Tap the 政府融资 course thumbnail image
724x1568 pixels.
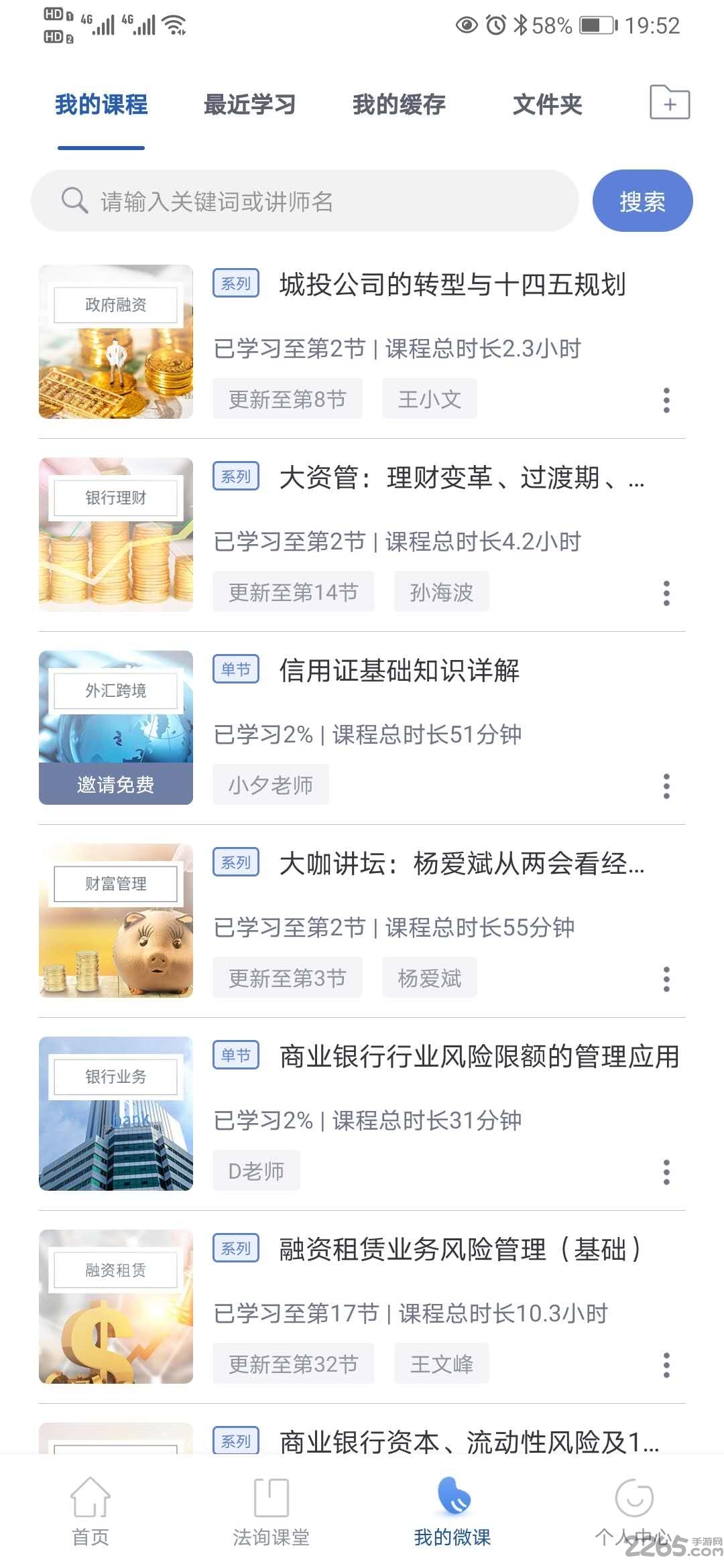115,343
